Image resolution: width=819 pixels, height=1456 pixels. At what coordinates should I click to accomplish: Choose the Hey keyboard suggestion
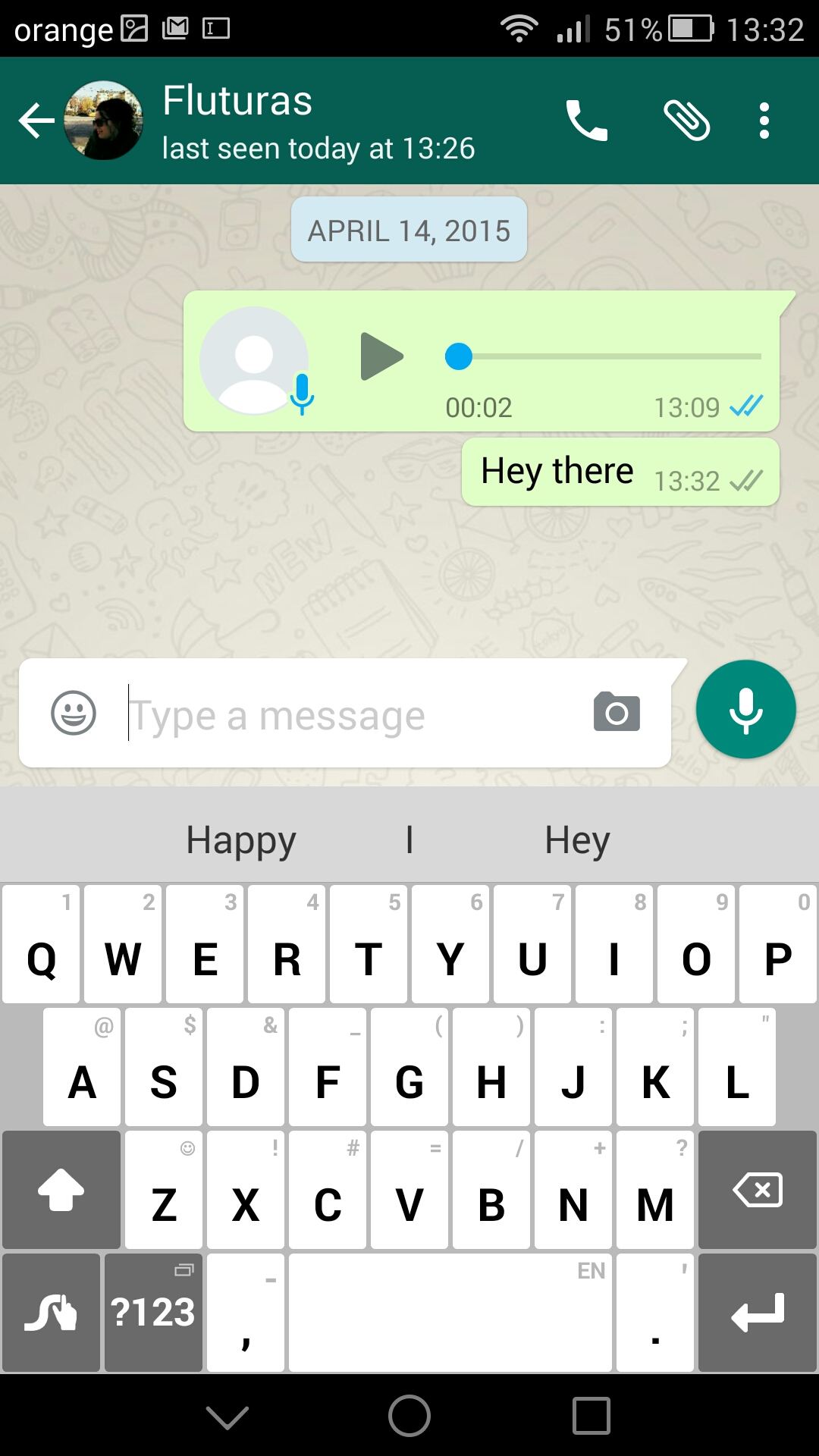pos(577,840)
